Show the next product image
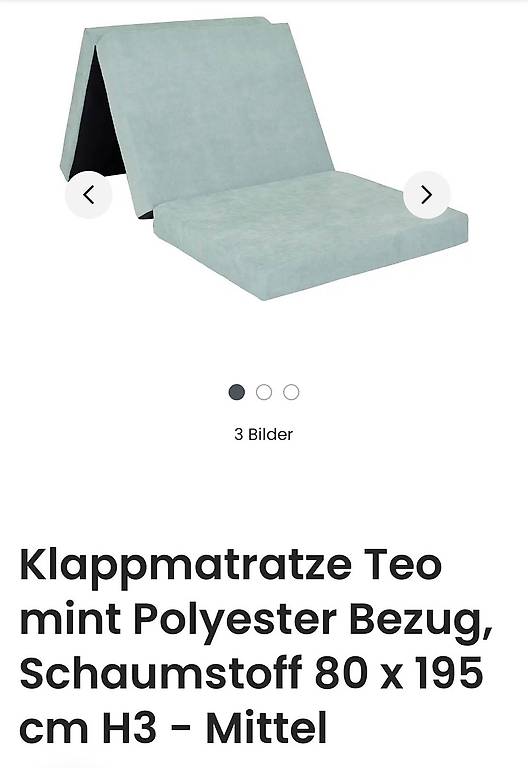The image size is (528, 768). pyautogui.click(x=427, y=195)
